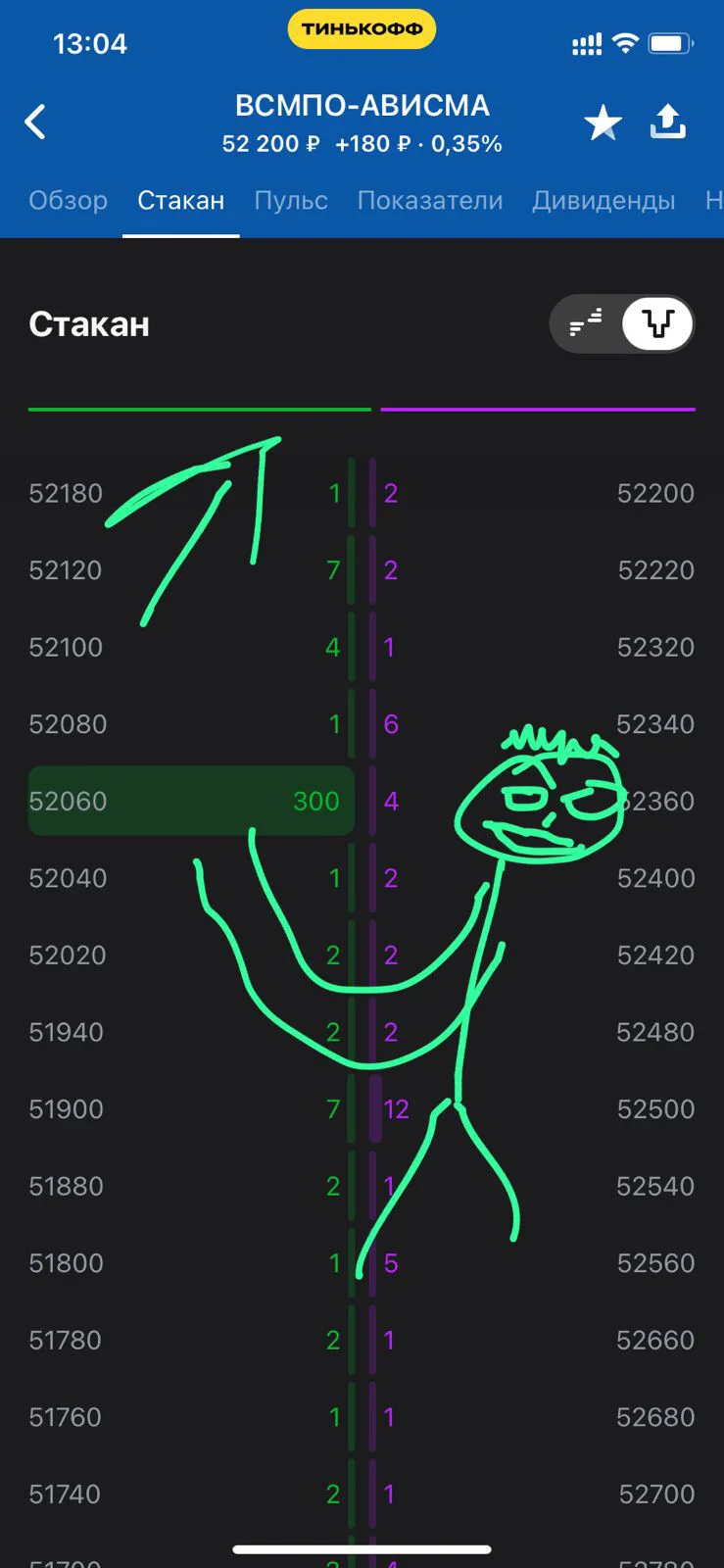Select the bid row at price 52180
This screenshot has height=1568, width=724.
191,493
